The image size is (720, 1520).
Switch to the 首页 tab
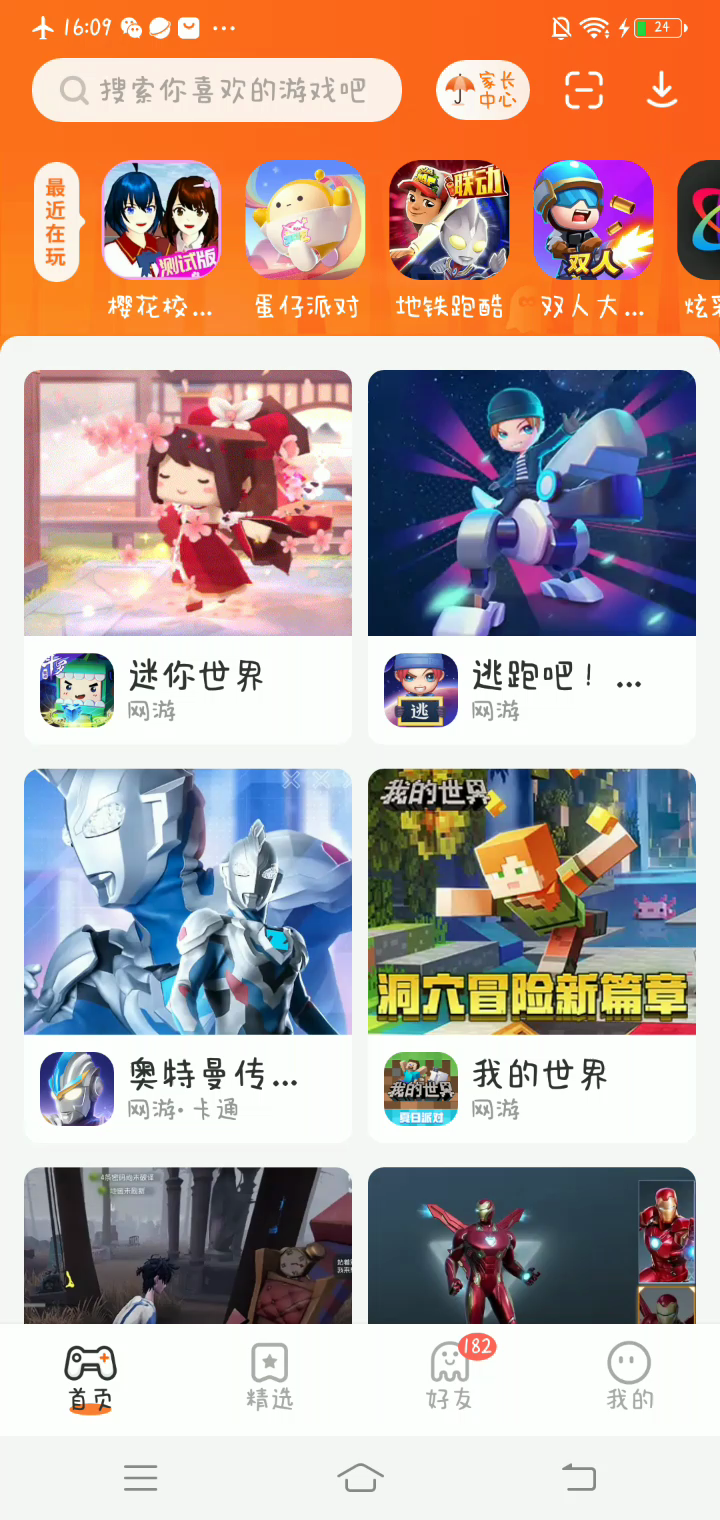tap(90, 1378)
